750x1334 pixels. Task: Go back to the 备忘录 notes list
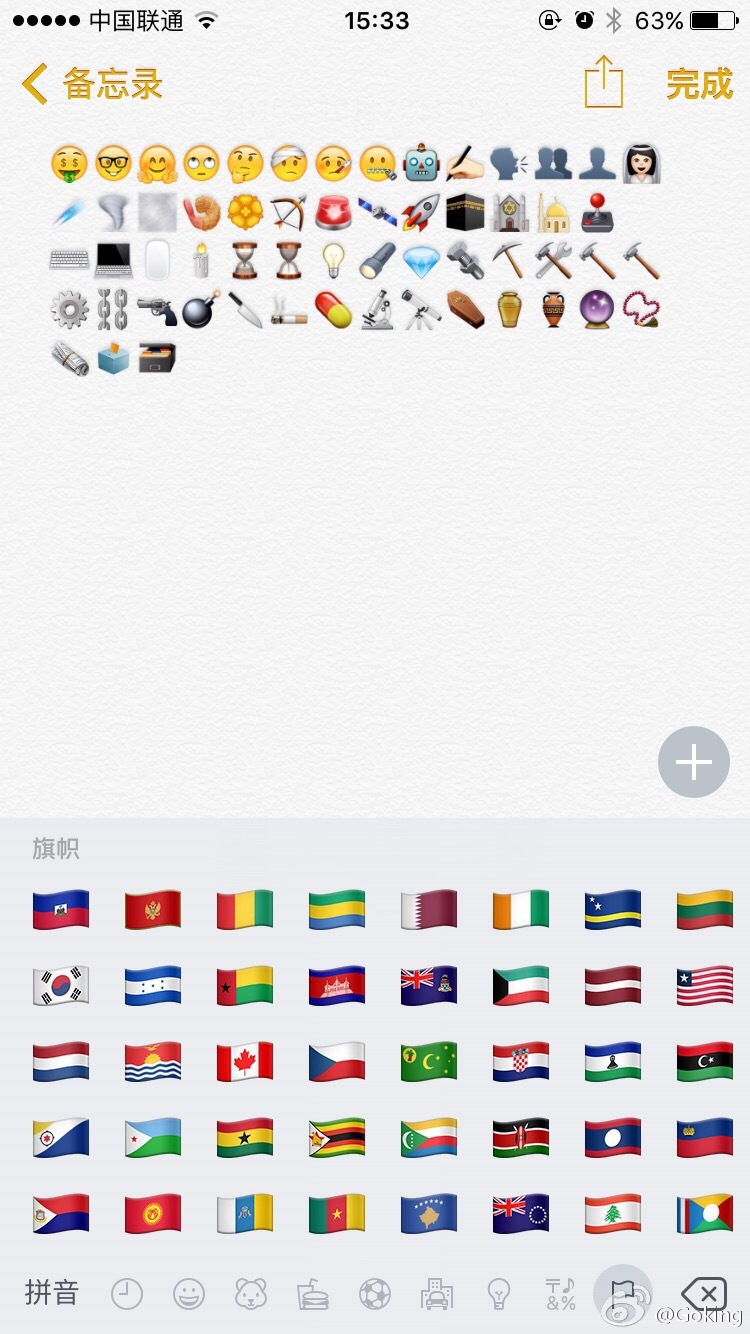point(92,84)
